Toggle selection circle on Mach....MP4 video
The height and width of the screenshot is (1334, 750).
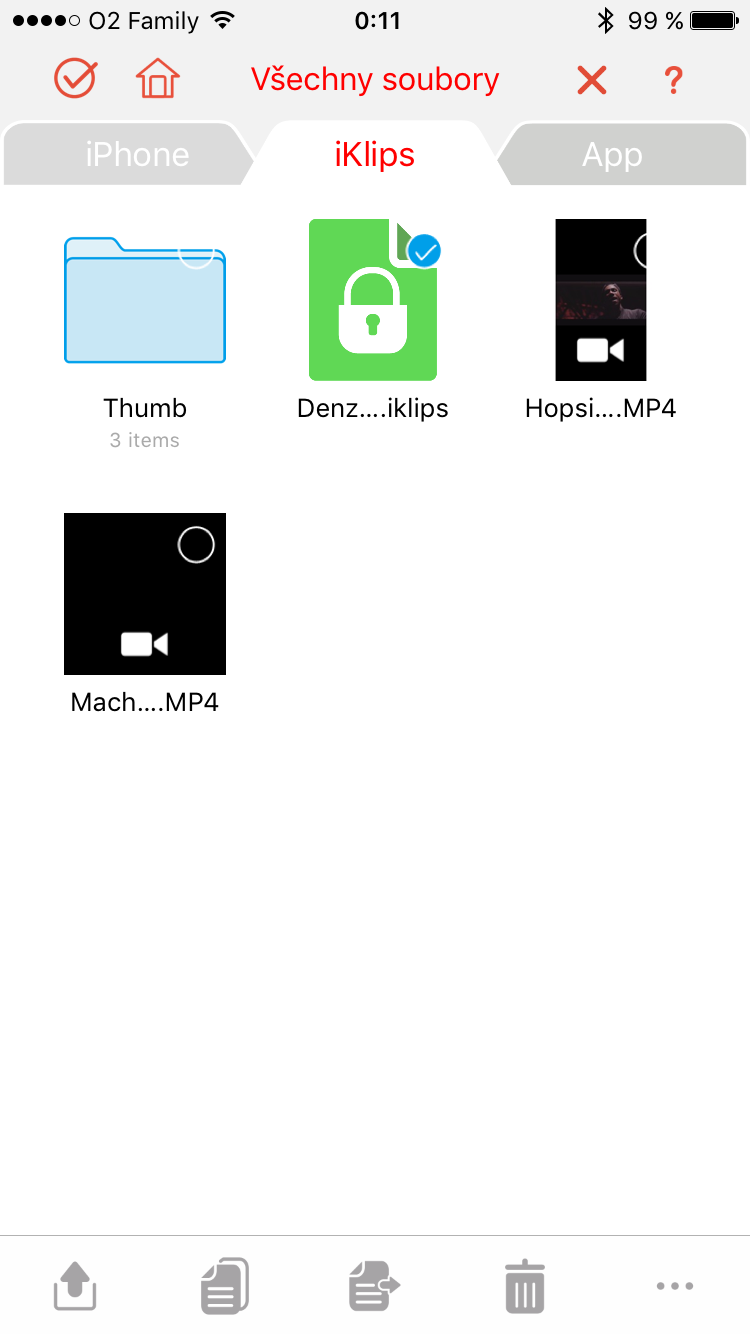[x=197, y=543]
